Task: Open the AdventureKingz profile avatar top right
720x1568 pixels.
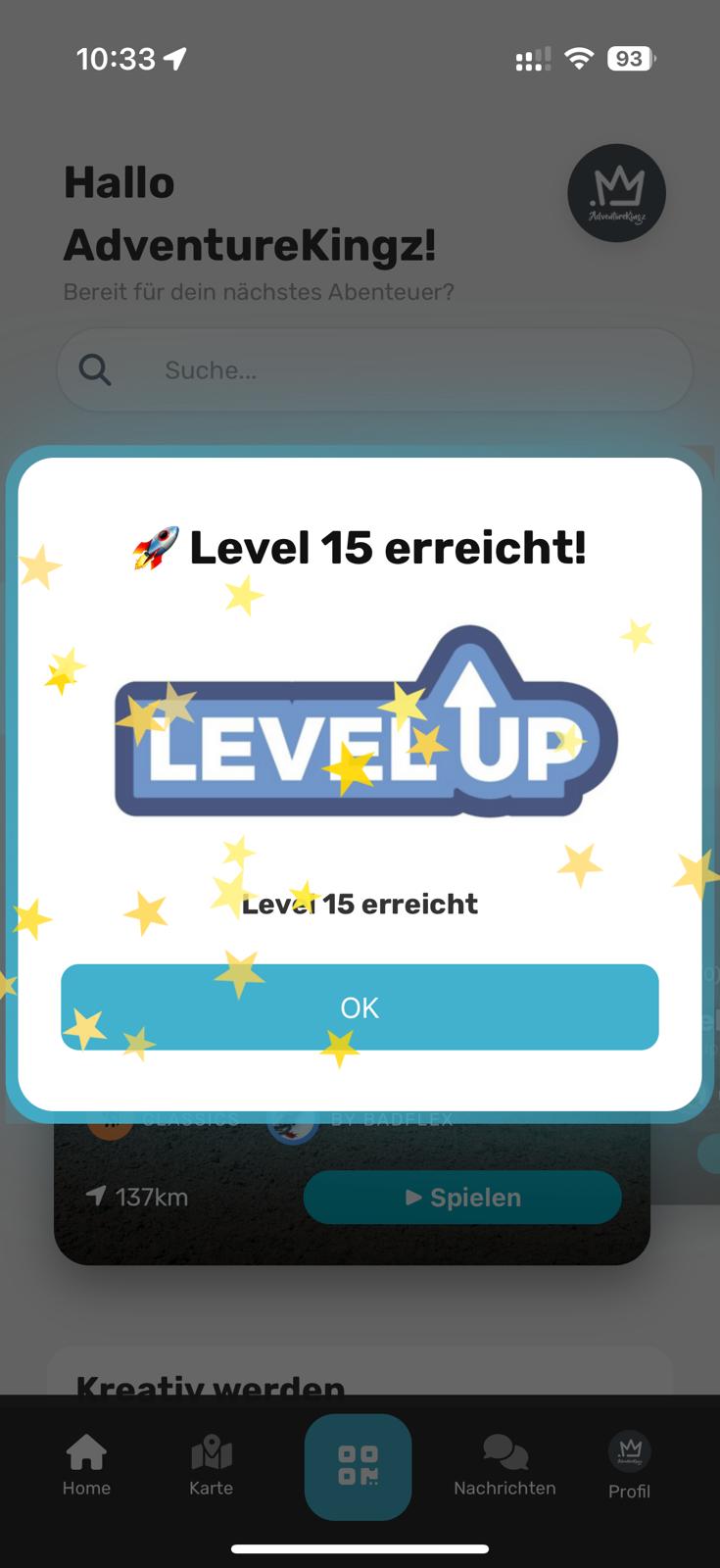Action: [616, 193]
